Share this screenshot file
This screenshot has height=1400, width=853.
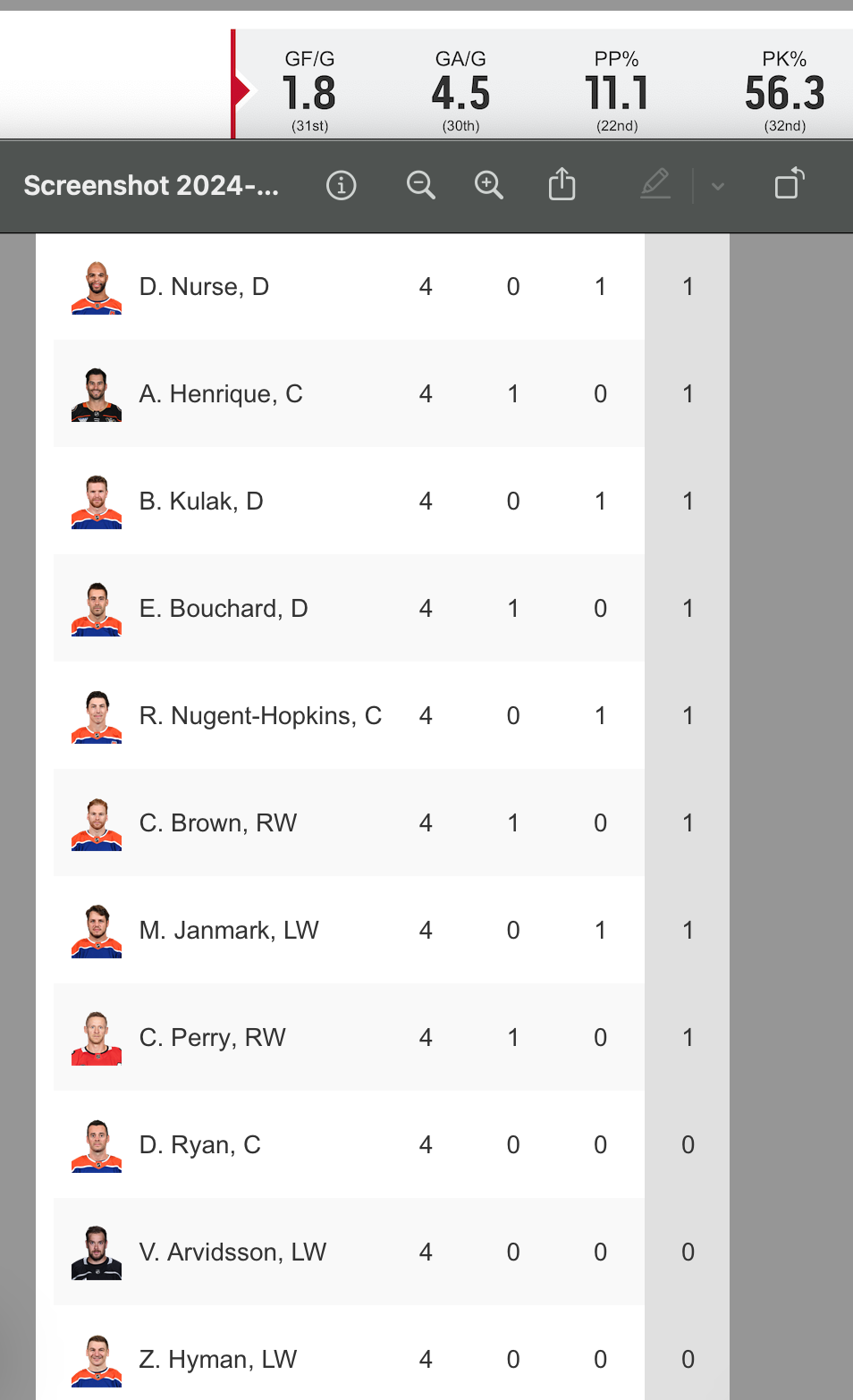pos(562,184)
